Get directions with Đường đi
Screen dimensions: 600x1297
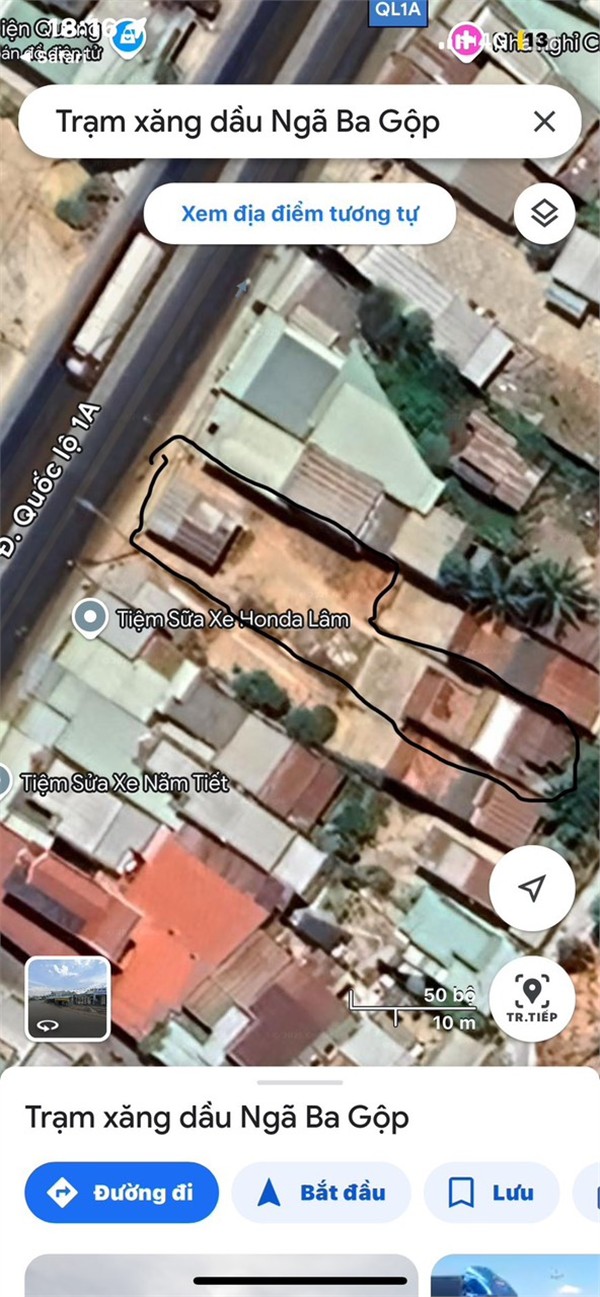(x=122, y=1192)
